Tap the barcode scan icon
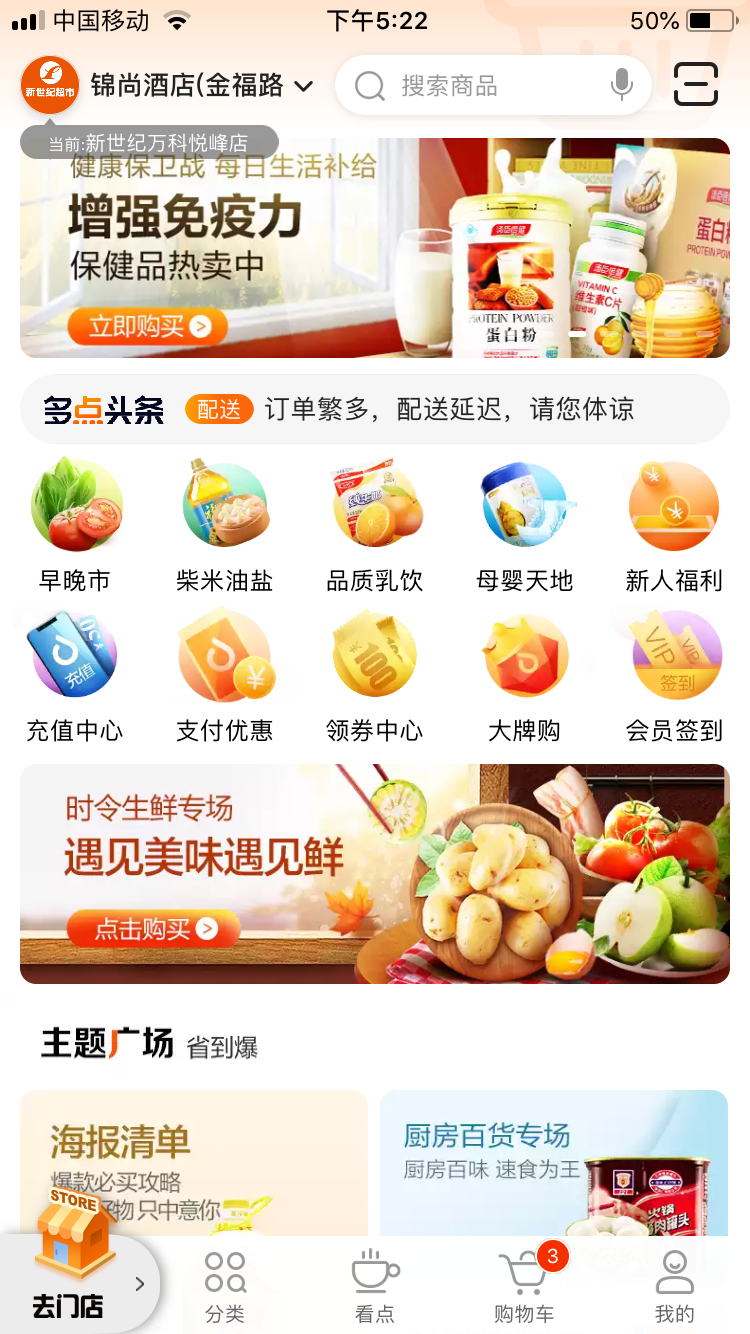The width and height of the screenshot is (750, 1334). (x=696, y=85)
